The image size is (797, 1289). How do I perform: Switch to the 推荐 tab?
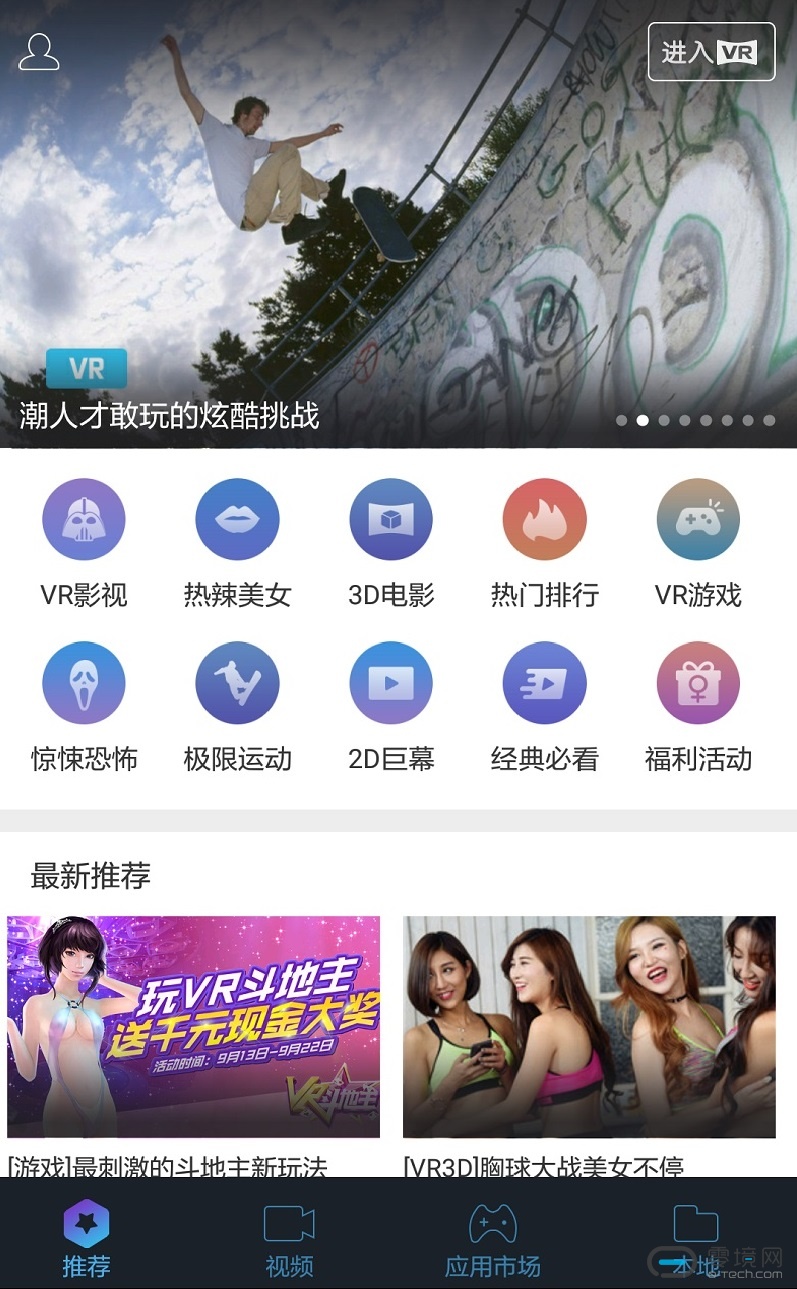86,1239
